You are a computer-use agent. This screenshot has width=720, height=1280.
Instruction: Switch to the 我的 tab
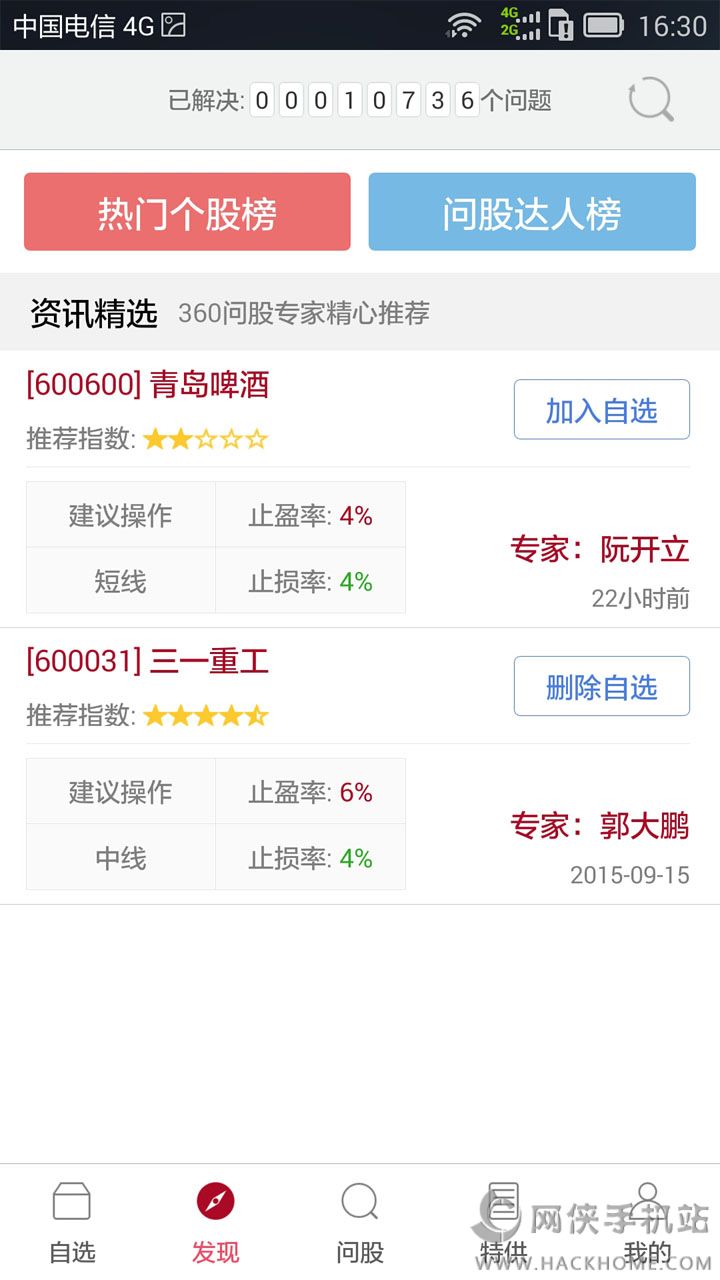coord(647,1223)
